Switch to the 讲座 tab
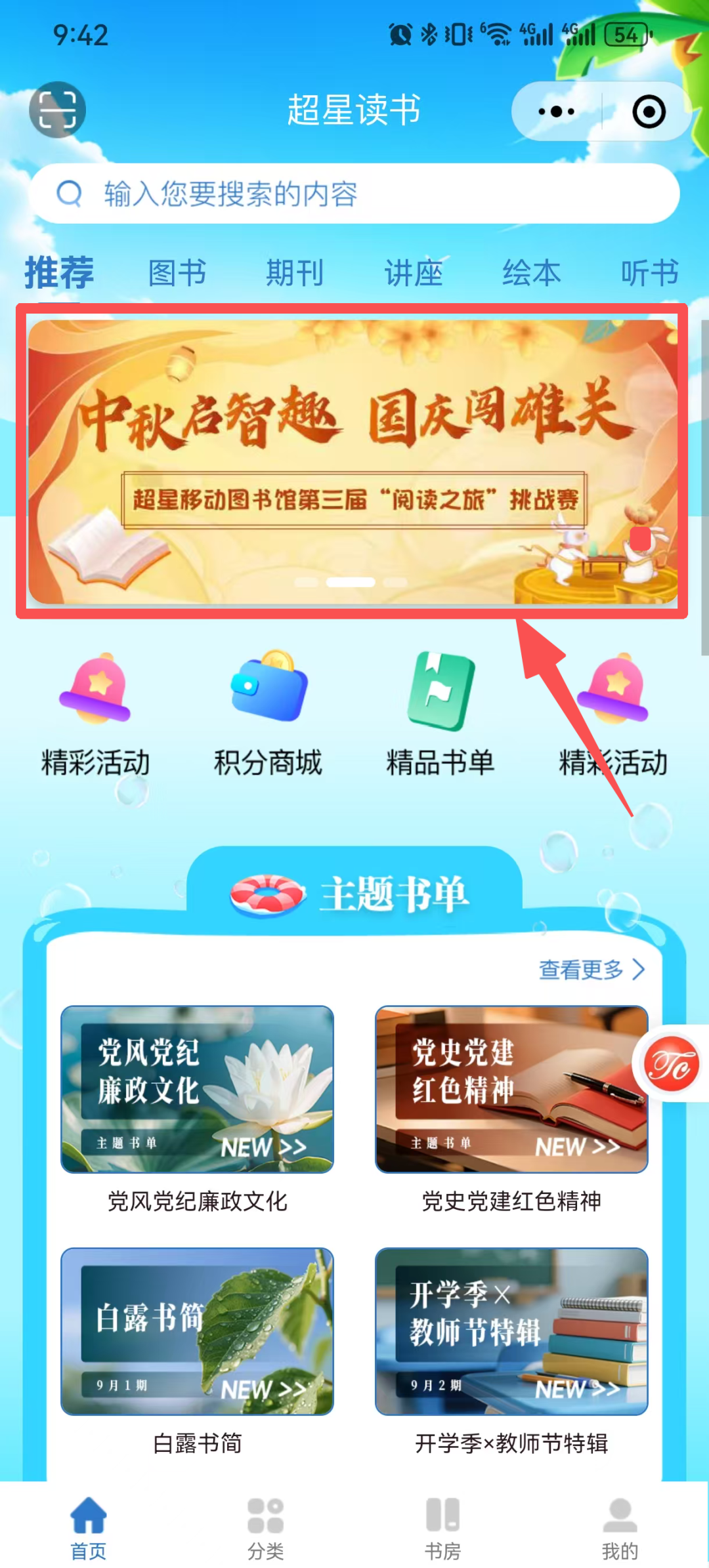 click(x=414, y=273)
